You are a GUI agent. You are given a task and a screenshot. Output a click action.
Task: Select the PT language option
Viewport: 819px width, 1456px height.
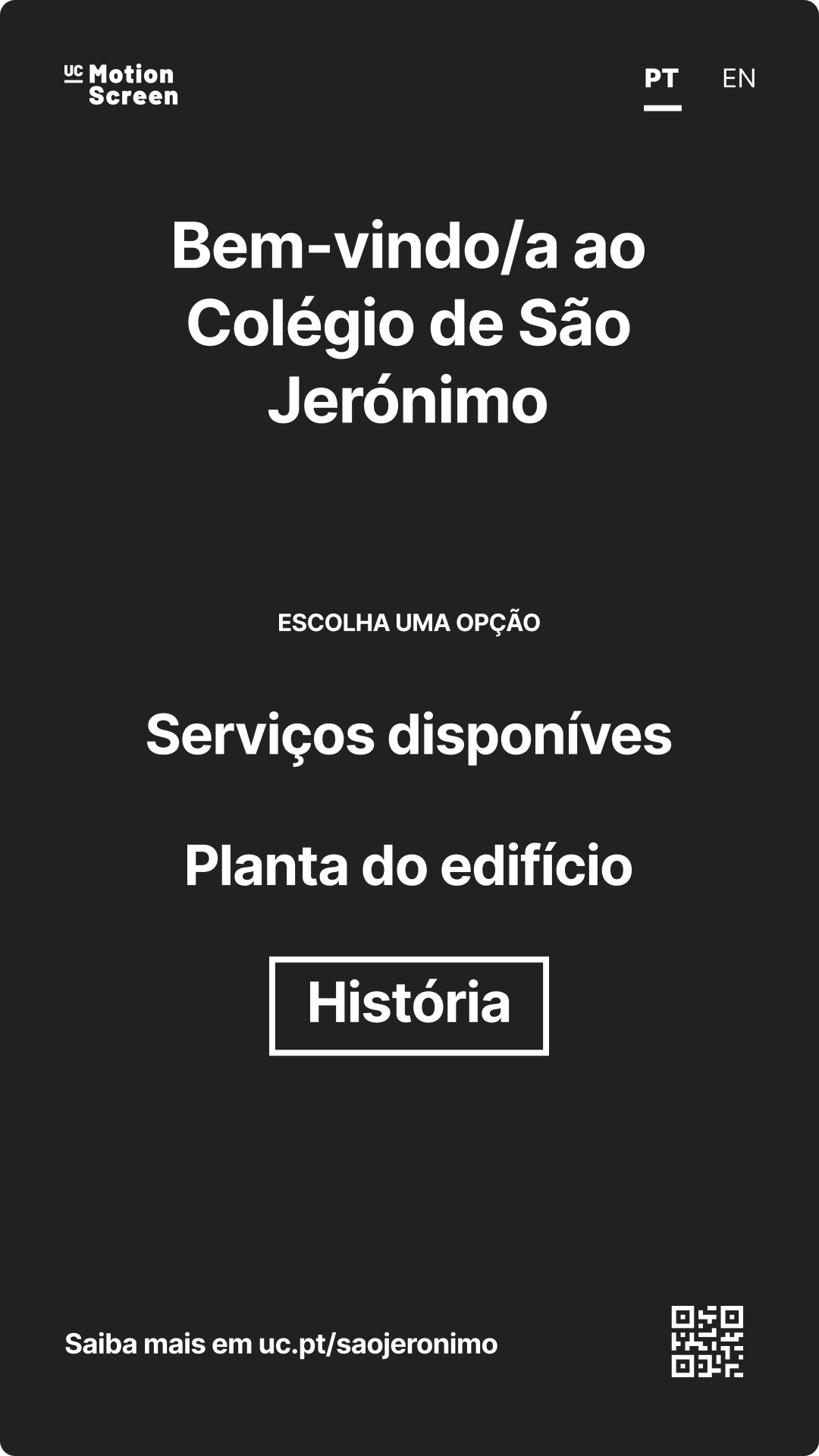coord(661,78)
